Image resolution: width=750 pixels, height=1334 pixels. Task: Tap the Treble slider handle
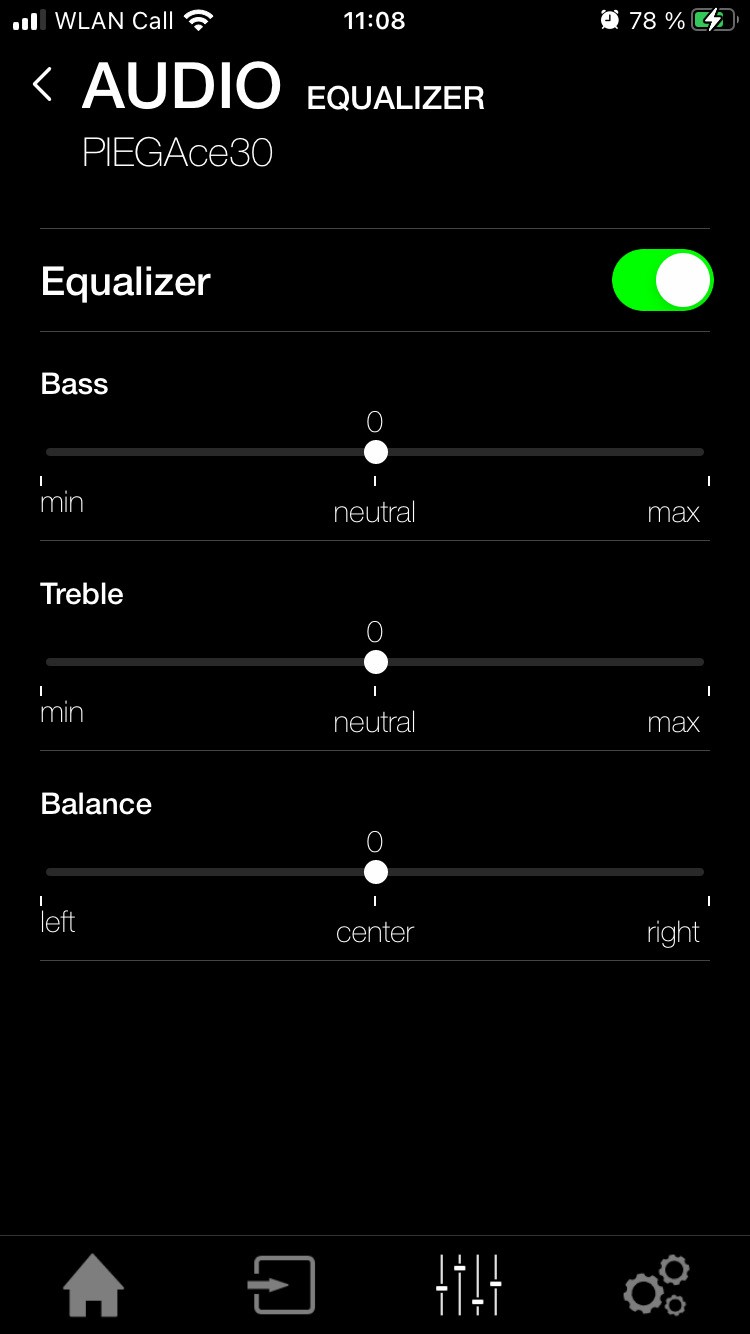[x=375, y=662]
